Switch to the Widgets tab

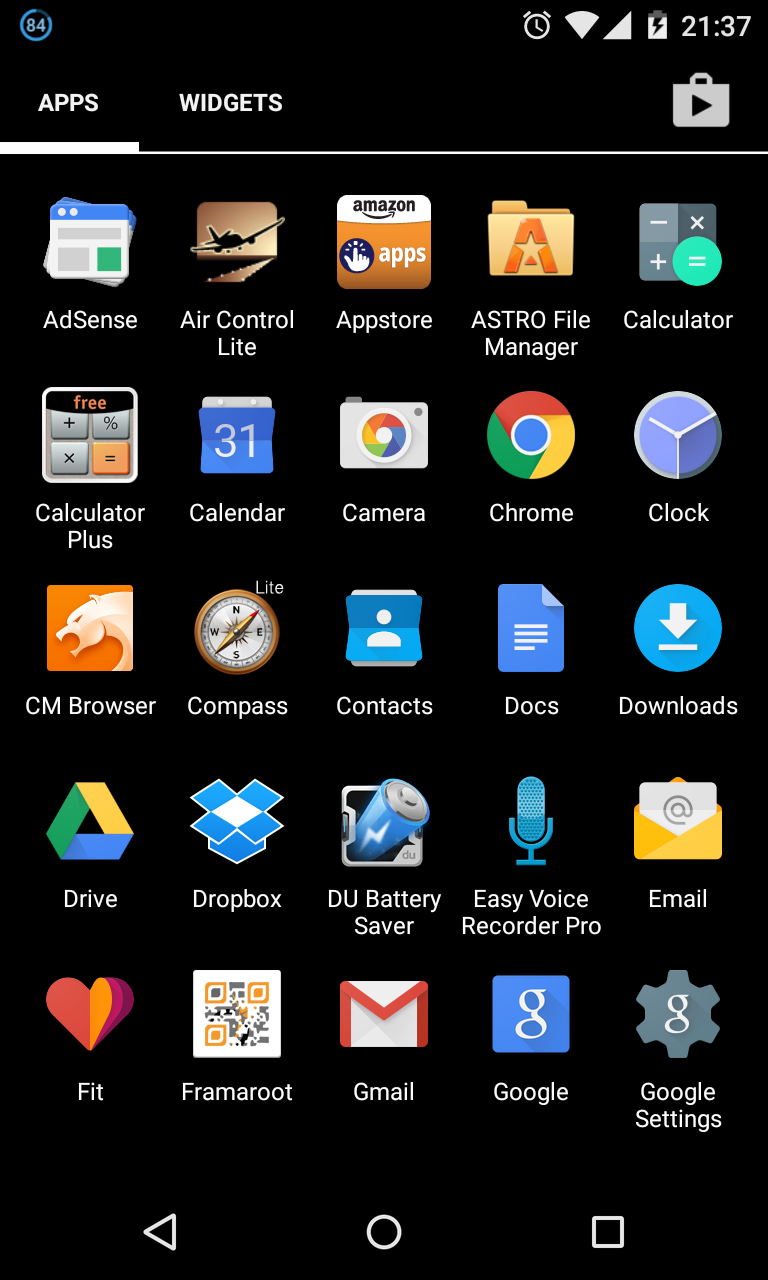coord(231,103)
